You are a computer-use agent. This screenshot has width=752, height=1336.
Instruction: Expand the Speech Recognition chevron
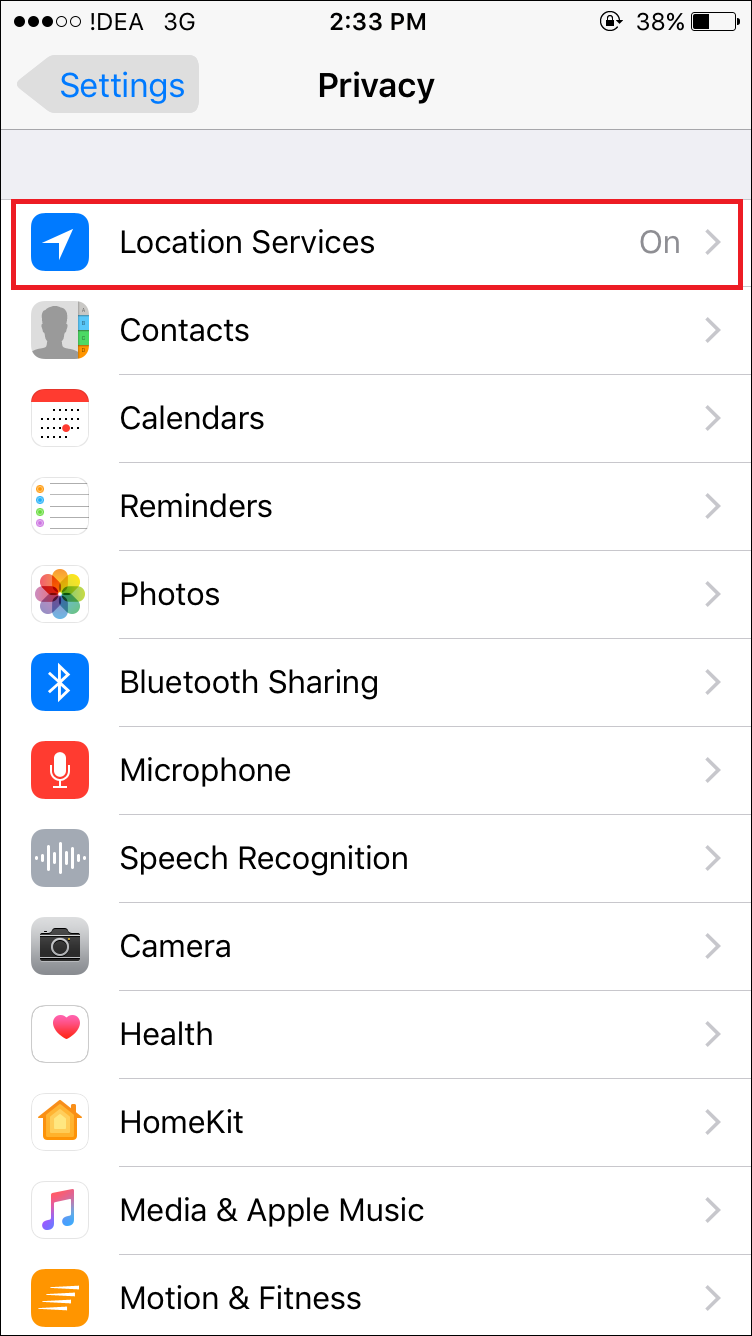point(713,858)
